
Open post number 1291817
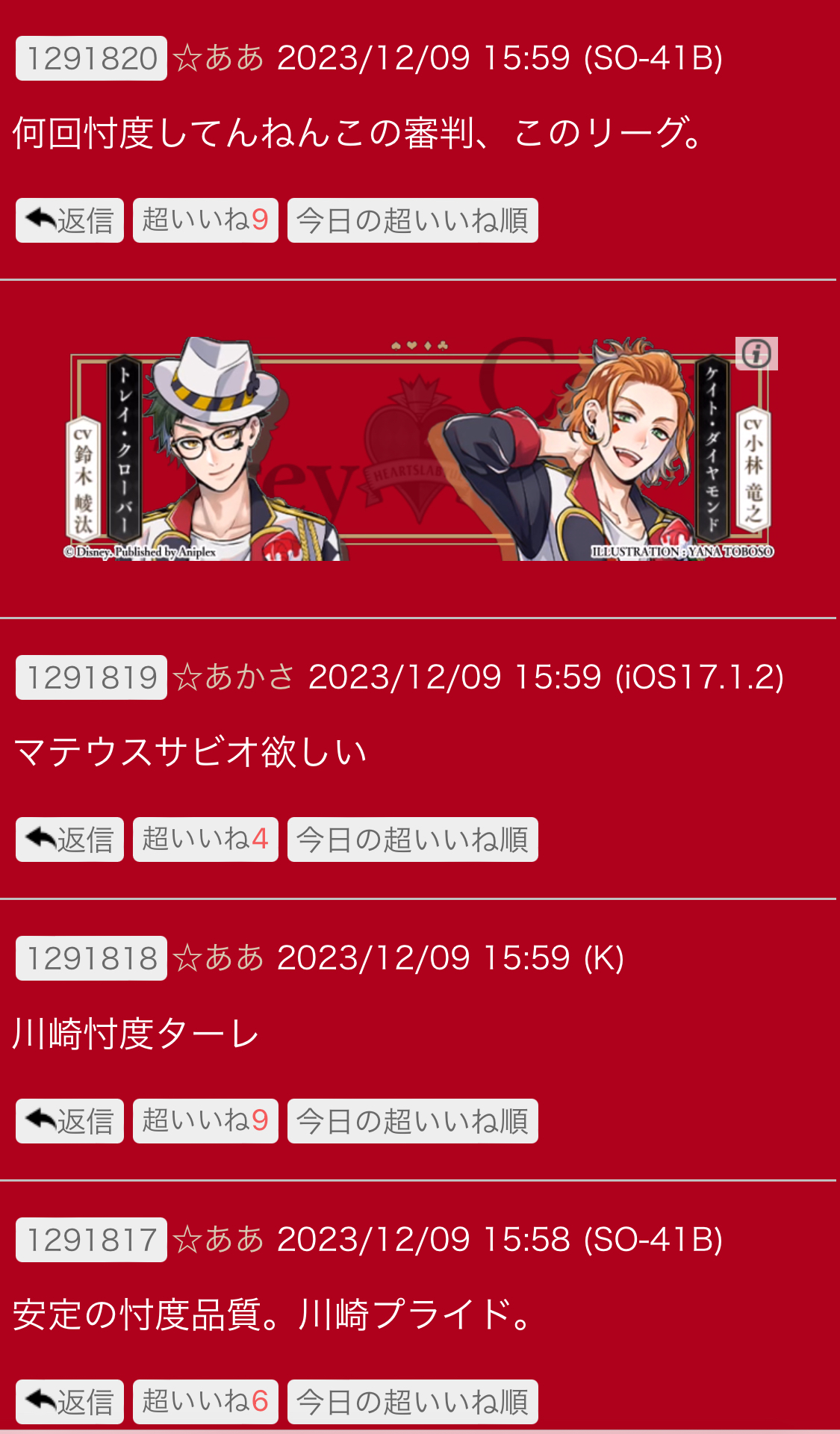91,1240
